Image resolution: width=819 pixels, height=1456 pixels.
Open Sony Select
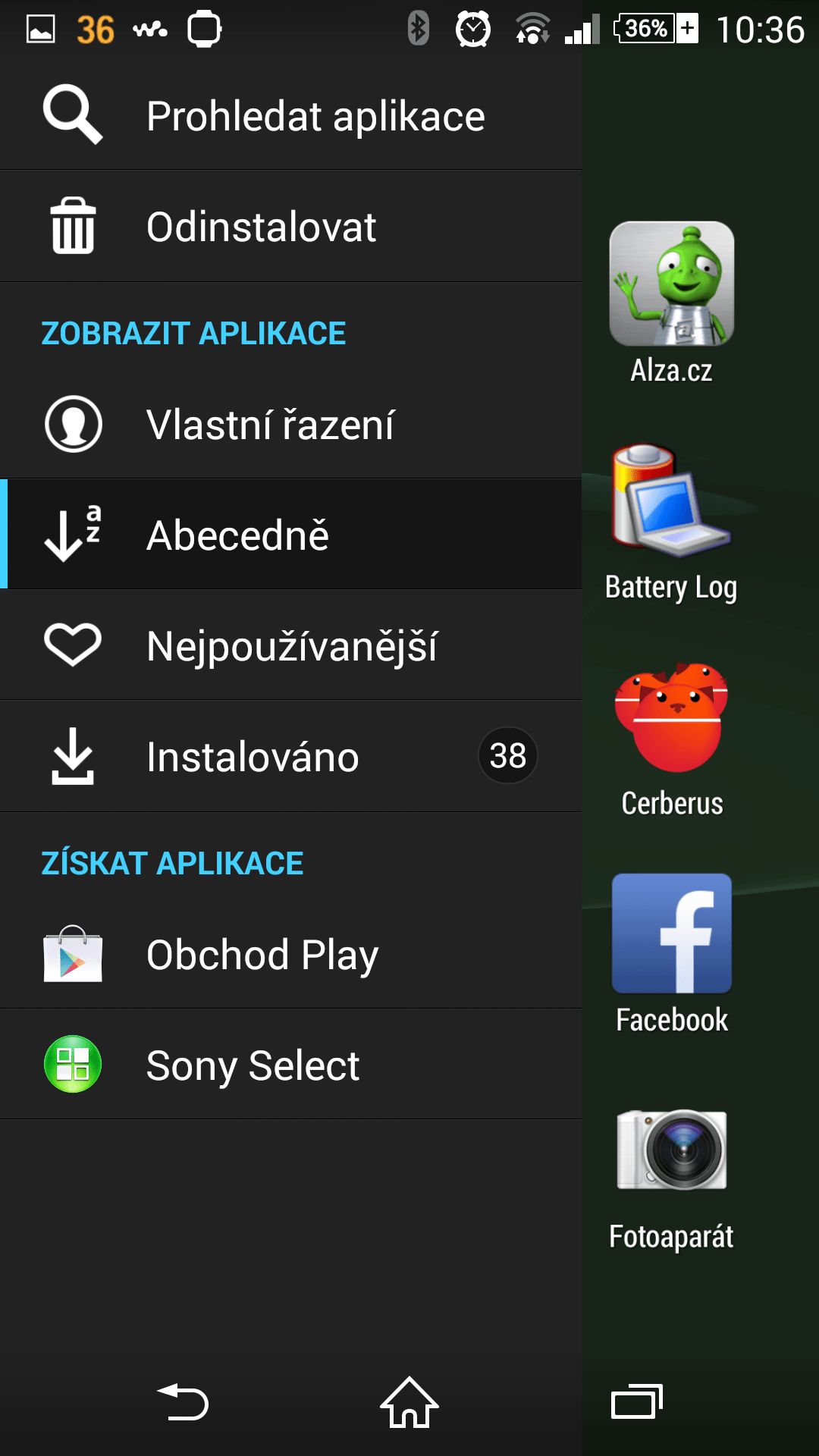coord(291,1065)
